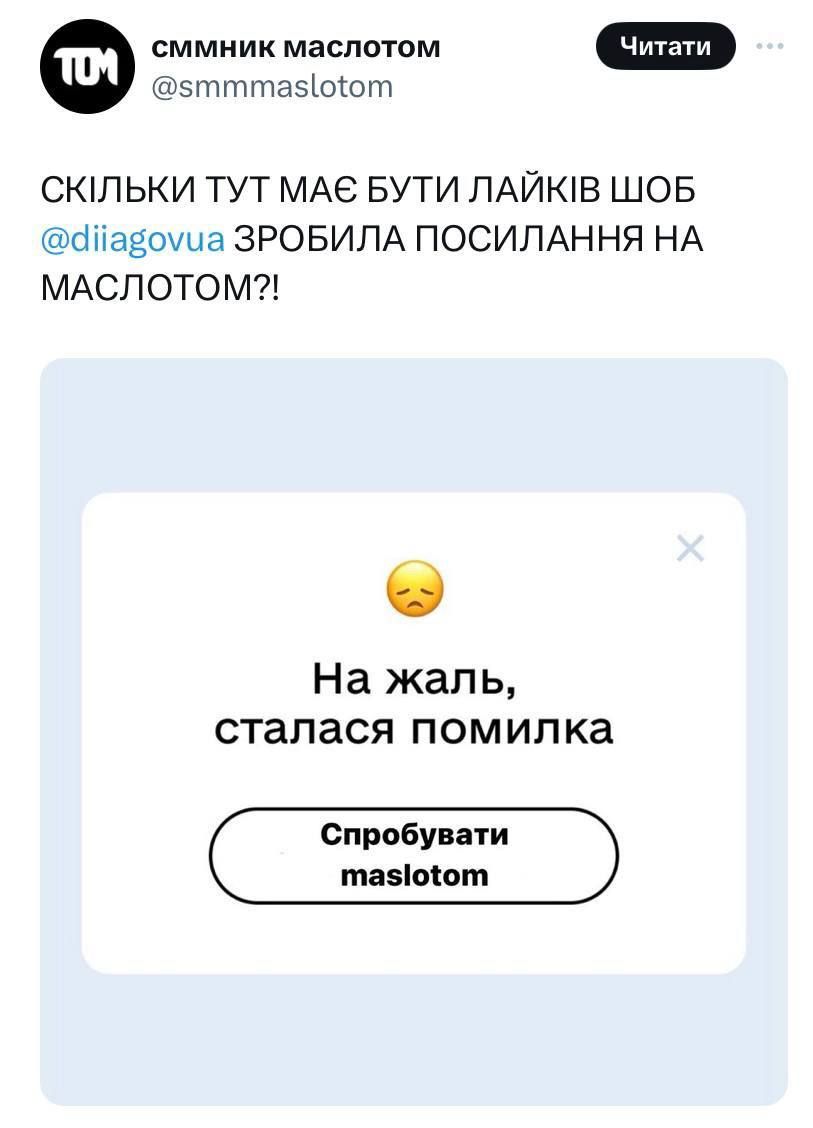Open the tweet's three-dot overflow menu

pyautogui.click(x=770, y=46)
